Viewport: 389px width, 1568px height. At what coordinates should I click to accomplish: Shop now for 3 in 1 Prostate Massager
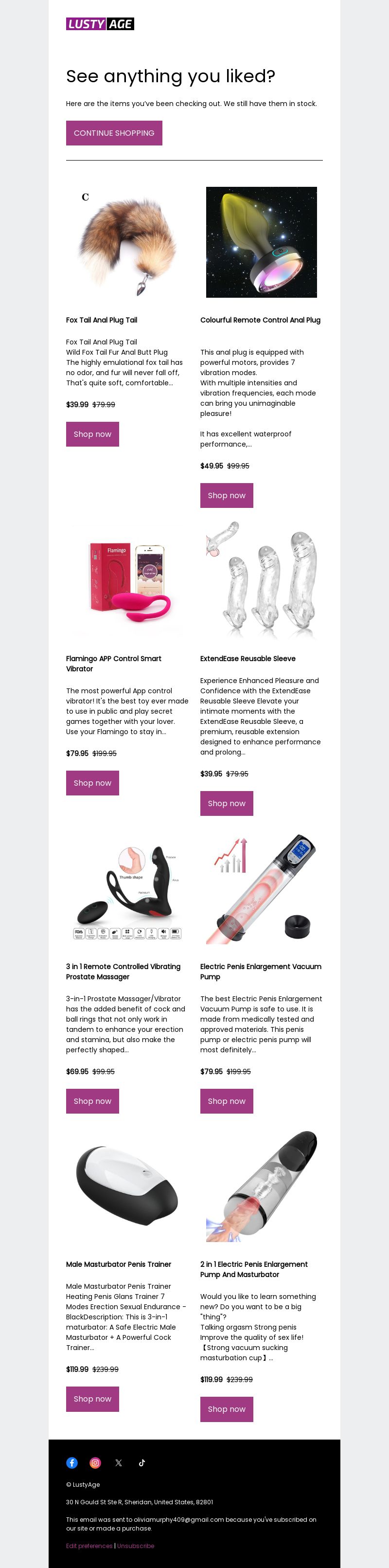92,1101
